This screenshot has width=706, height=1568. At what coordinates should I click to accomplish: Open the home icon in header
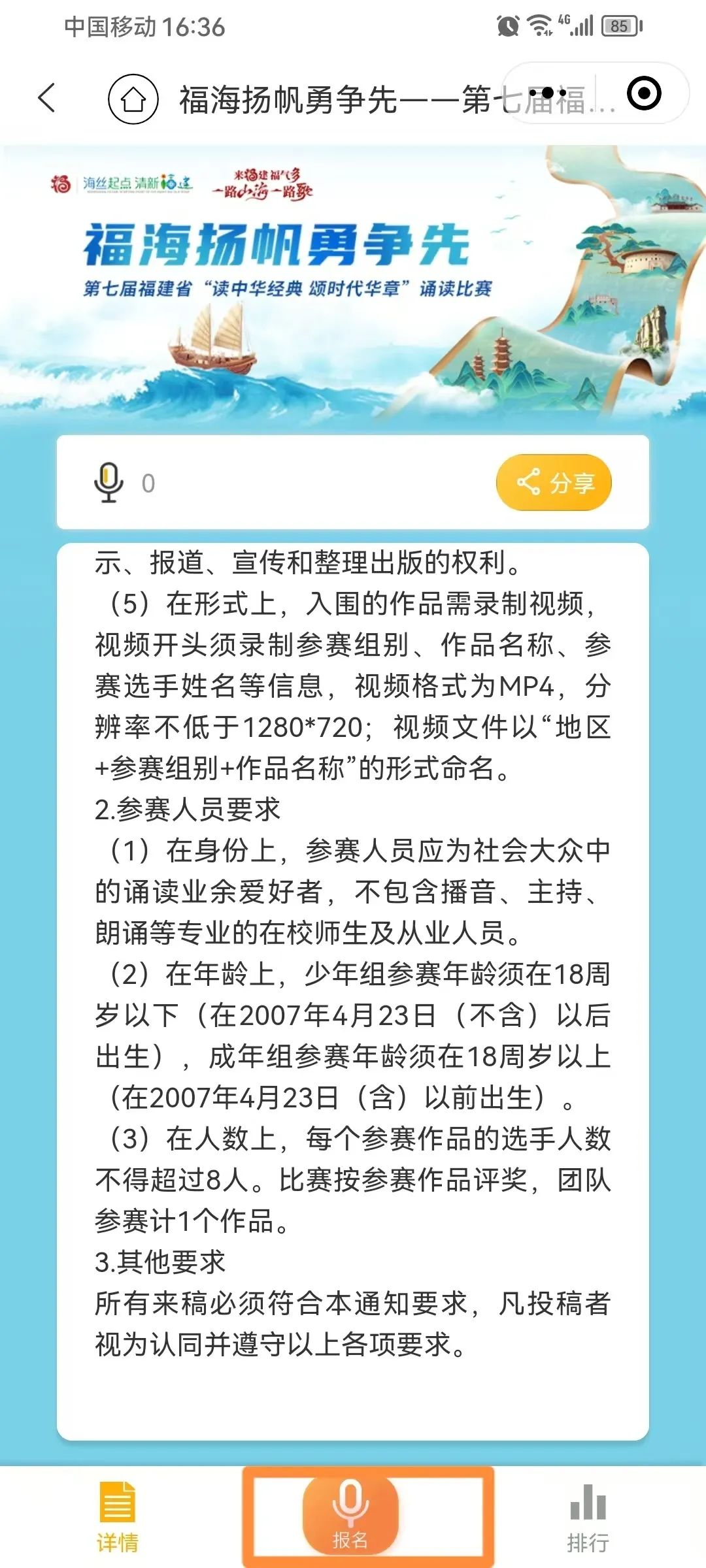point(133,99)
